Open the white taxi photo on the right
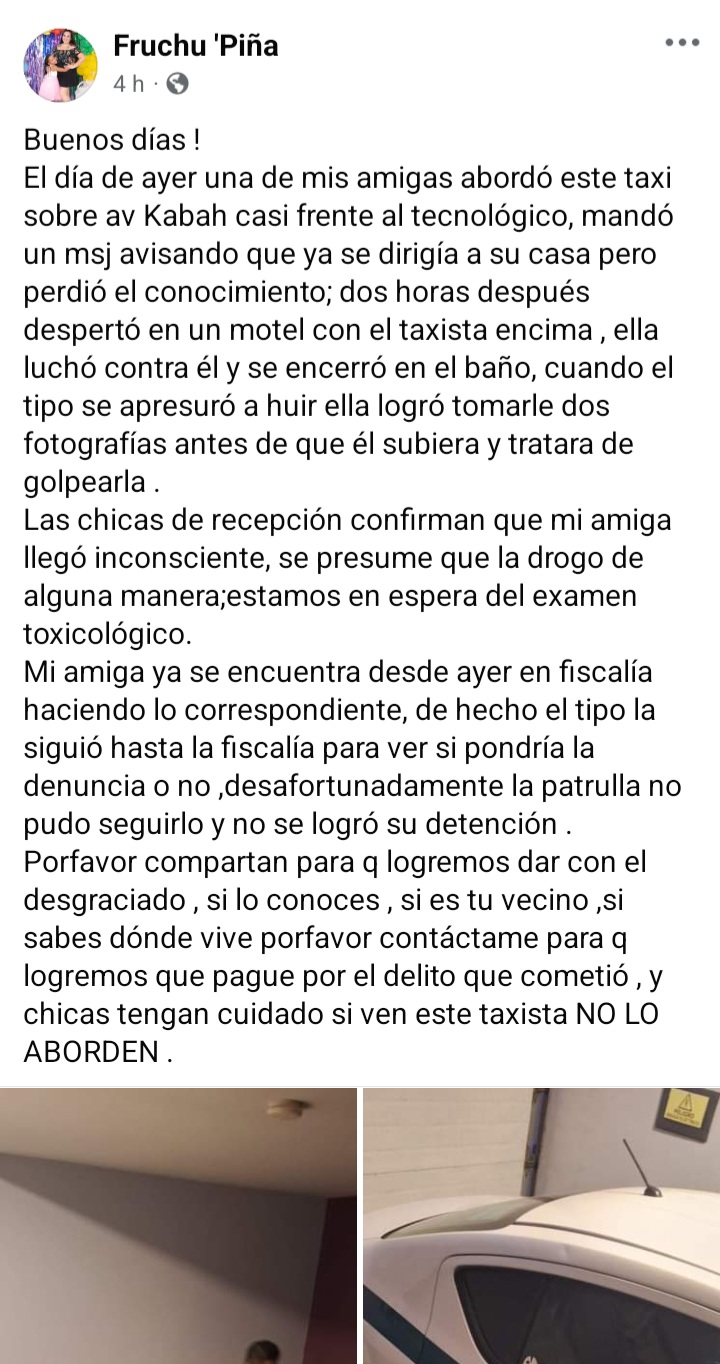Screen dimensions: 720x1364 click(541, 1225)
